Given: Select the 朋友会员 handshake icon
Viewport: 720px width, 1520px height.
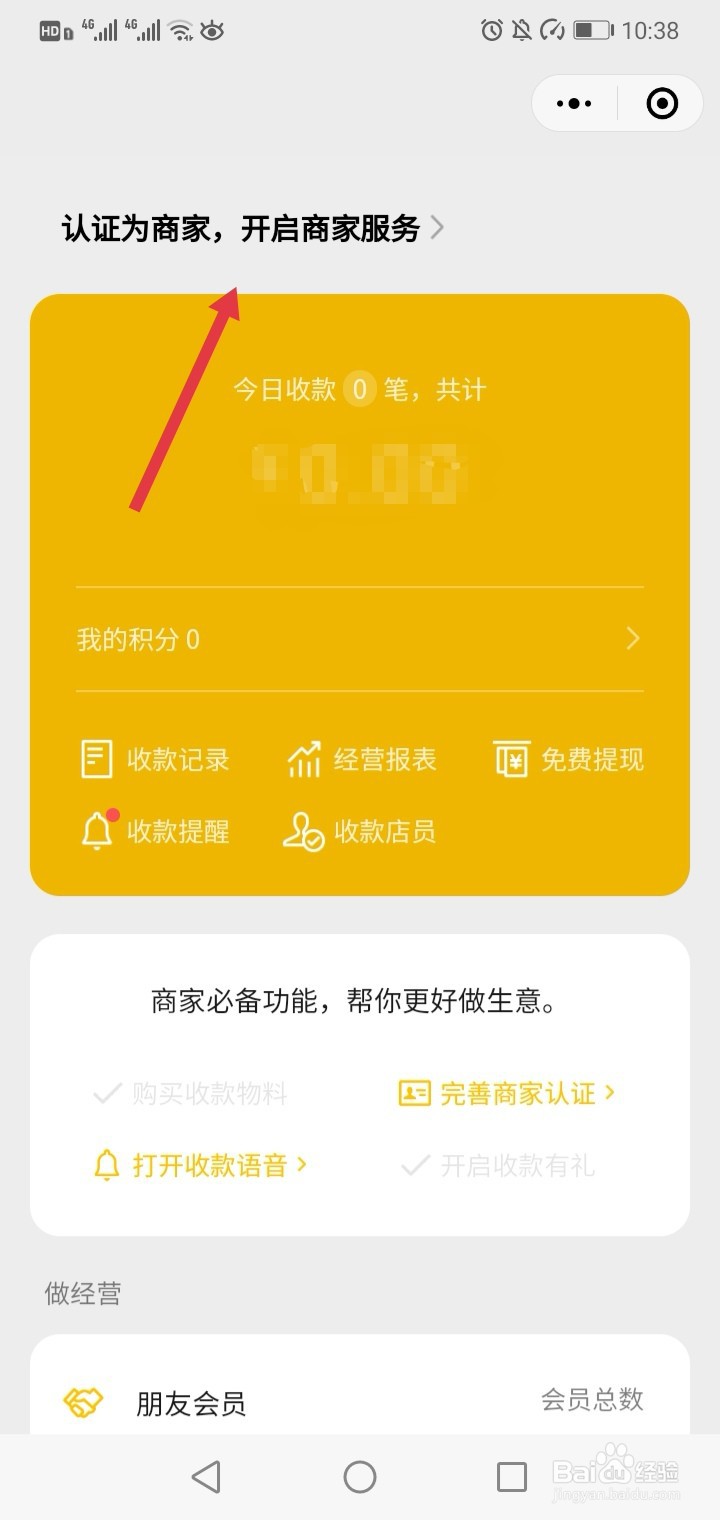Looking at the screenshot, I should (85, 1403).
